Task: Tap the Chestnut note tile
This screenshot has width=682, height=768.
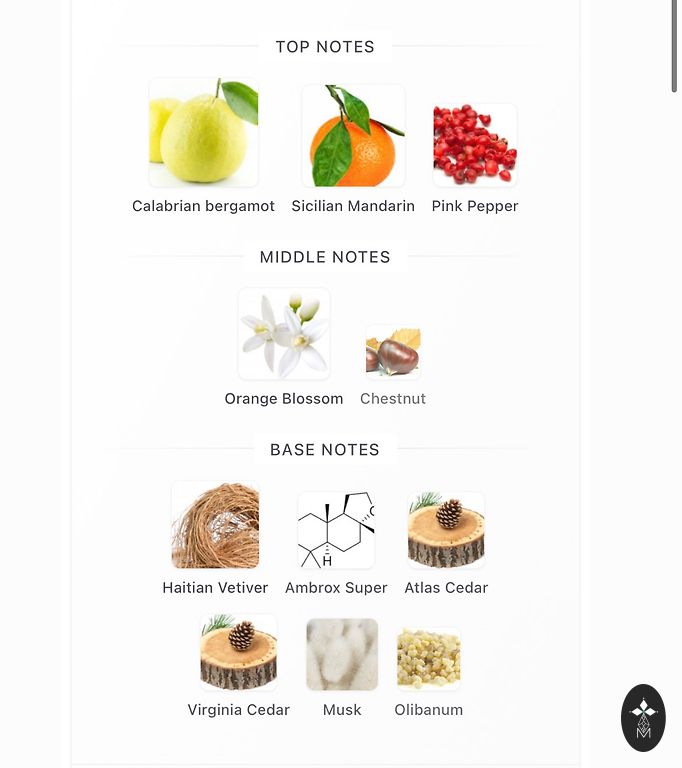Action: (393, 352)
